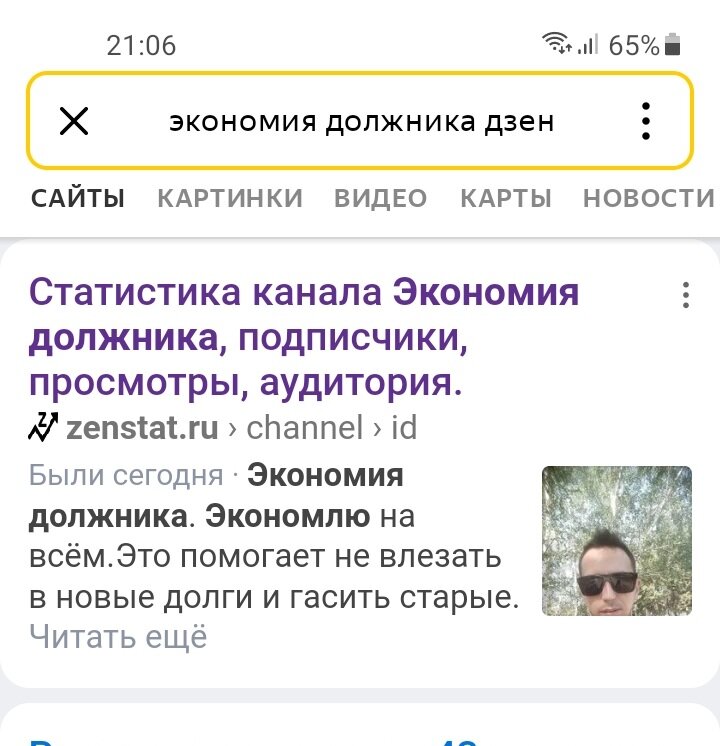The height and width of the screenshot is (746, 720).
Task: Open the Статистика канала Экономия должника result
Action: 300,335
